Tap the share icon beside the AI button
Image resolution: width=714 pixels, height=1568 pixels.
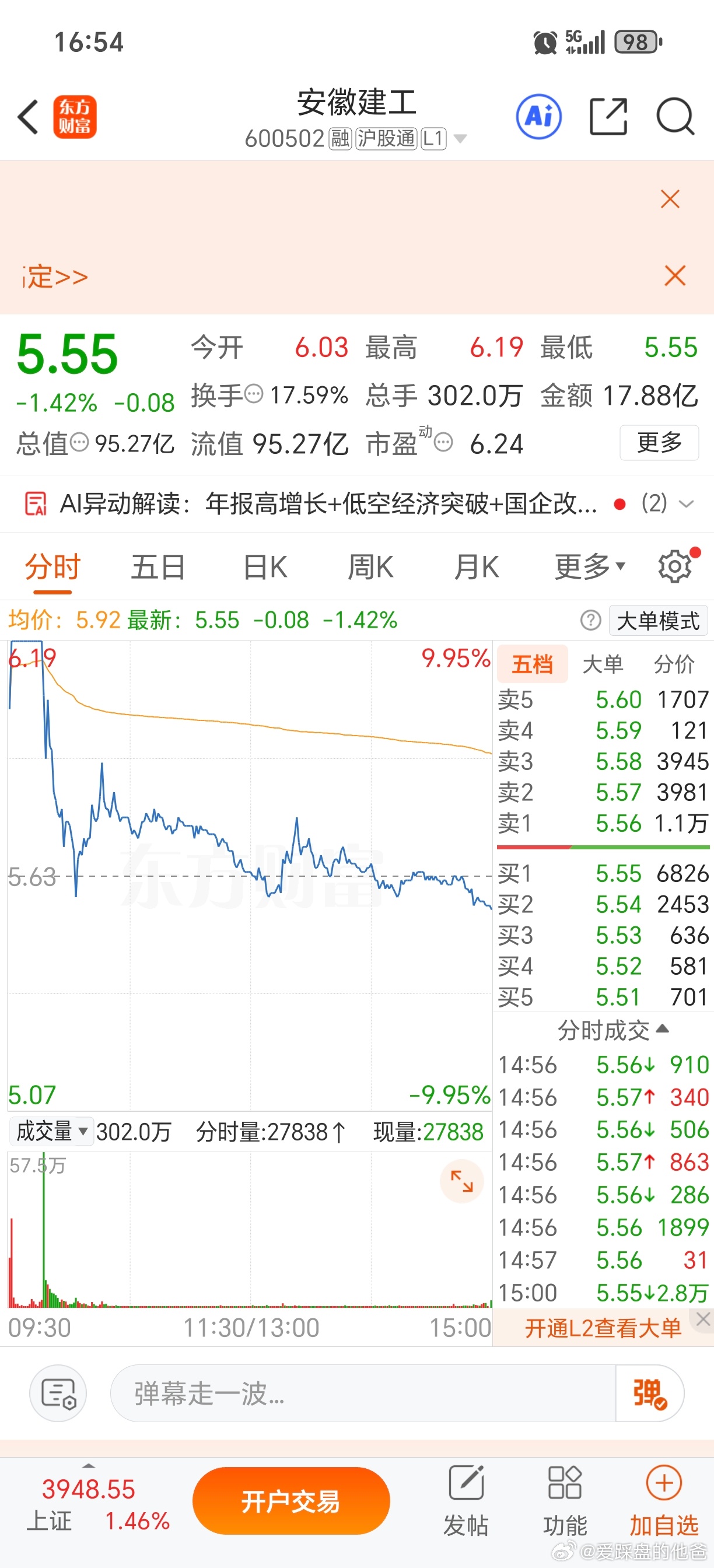tap(608, 117)
